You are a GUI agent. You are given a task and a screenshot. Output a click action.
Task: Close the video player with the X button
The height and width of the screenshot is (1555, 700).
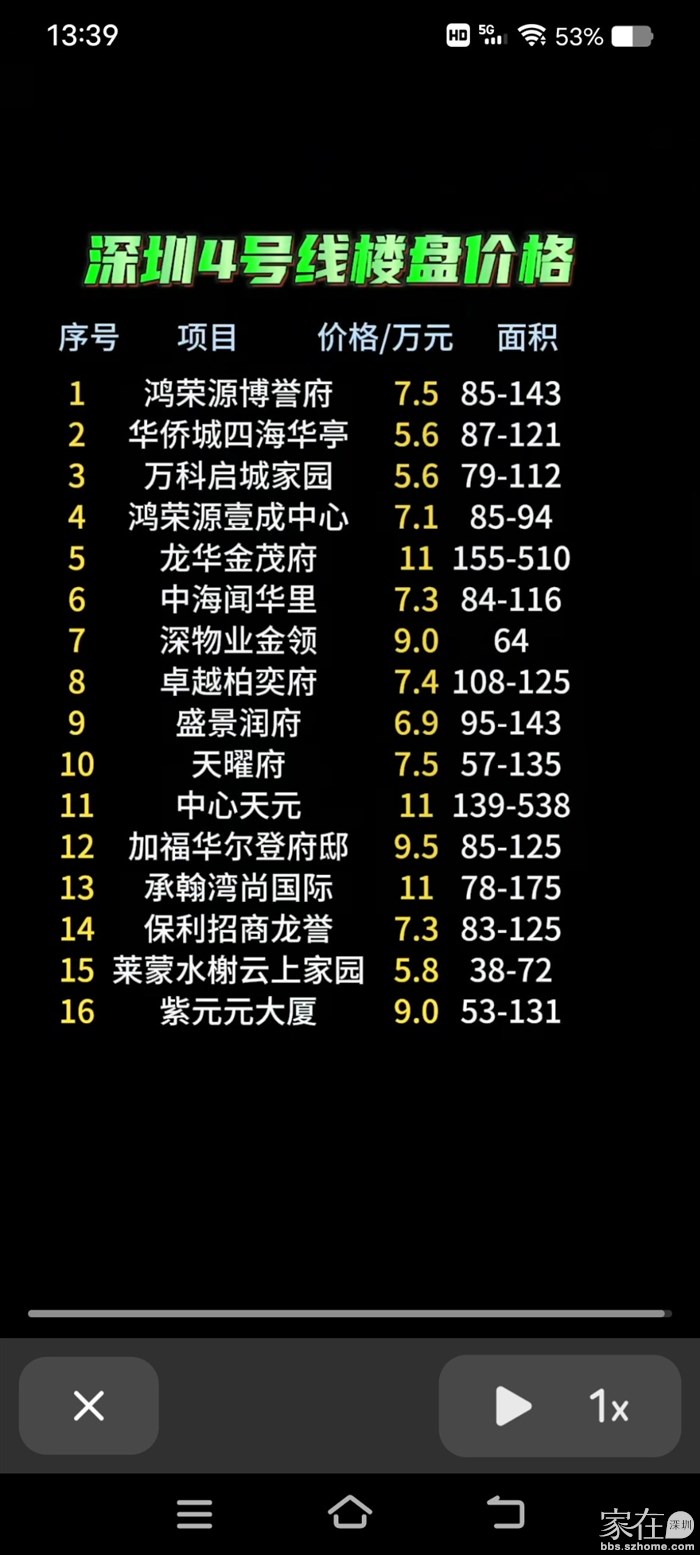(x=89, y=1406)
